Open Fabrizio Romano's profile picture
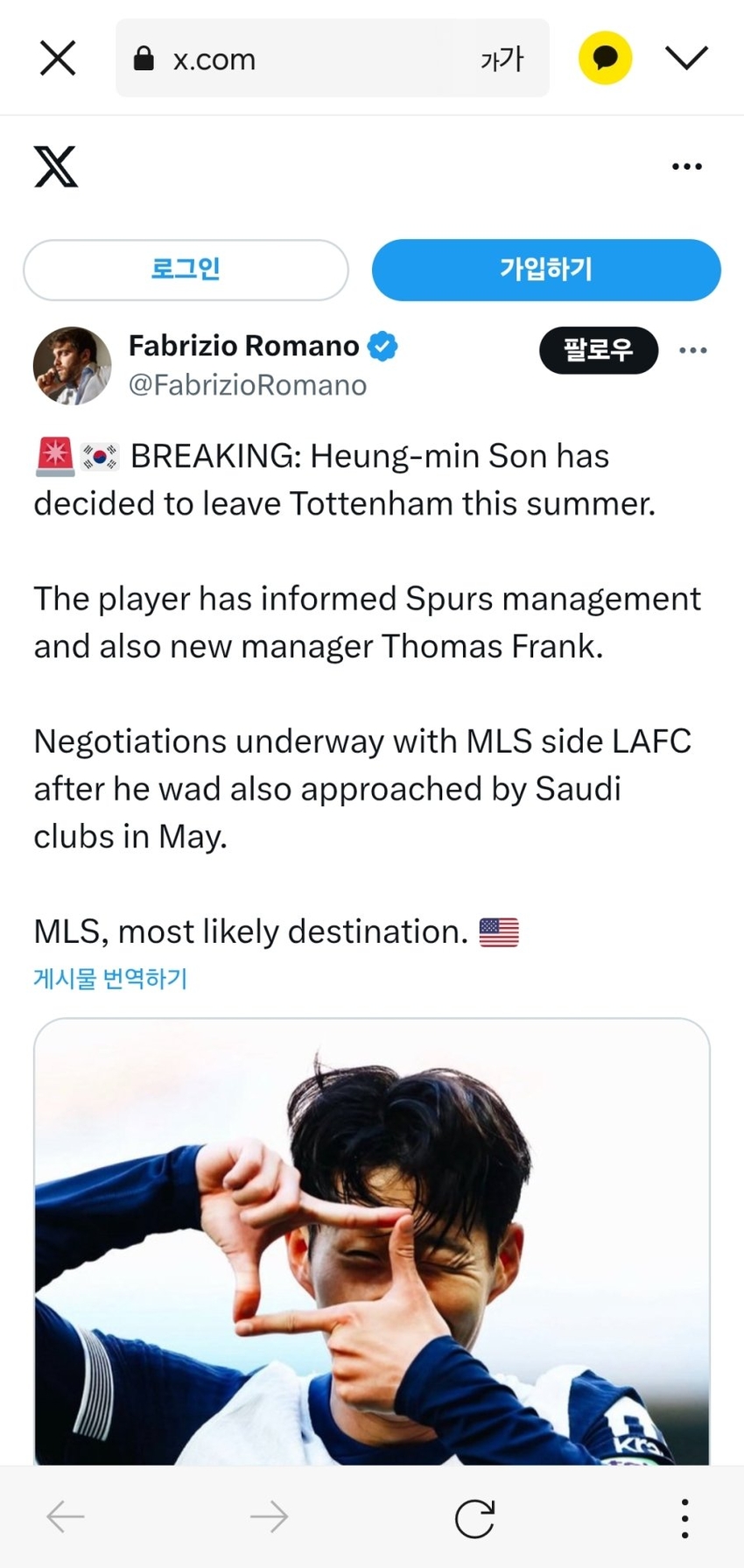This screenshot has width=744, height=1568. pos(72,366)
